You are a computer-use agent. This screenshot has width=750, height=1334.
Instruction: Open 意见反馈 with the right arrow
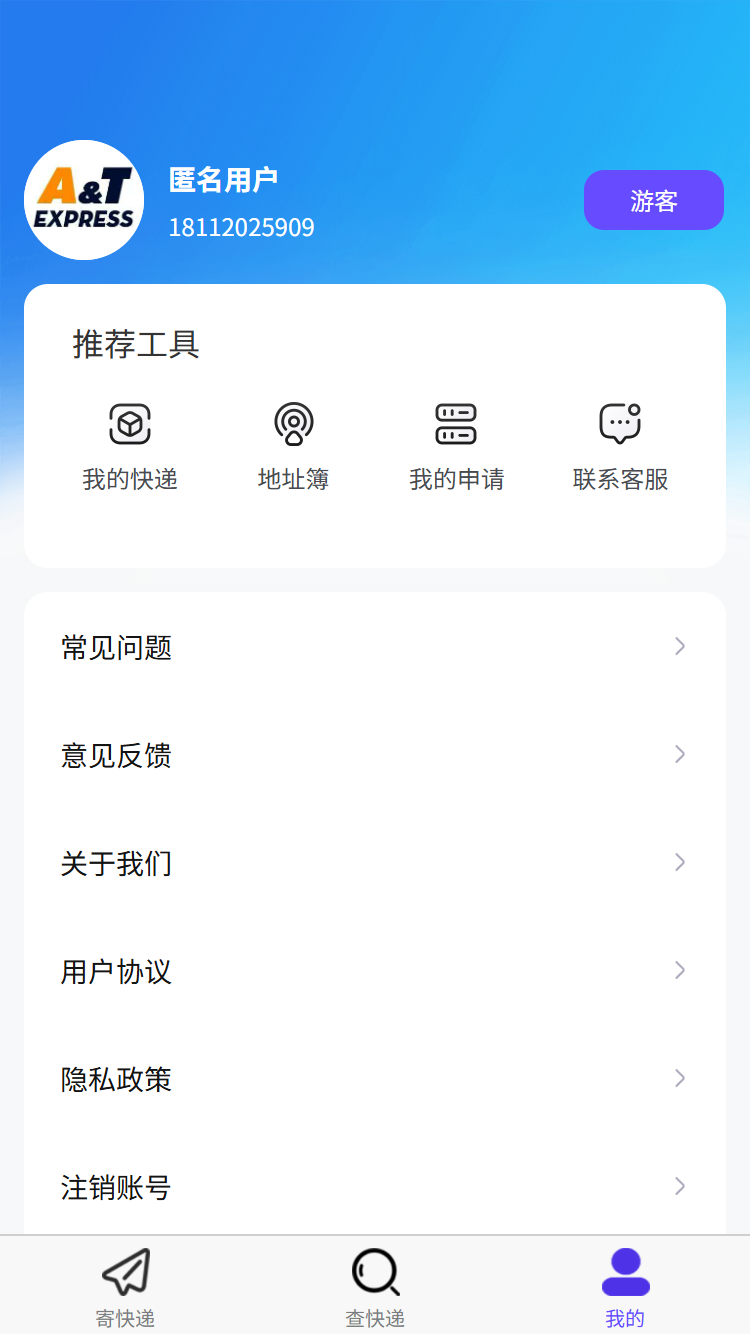(681, 755)
